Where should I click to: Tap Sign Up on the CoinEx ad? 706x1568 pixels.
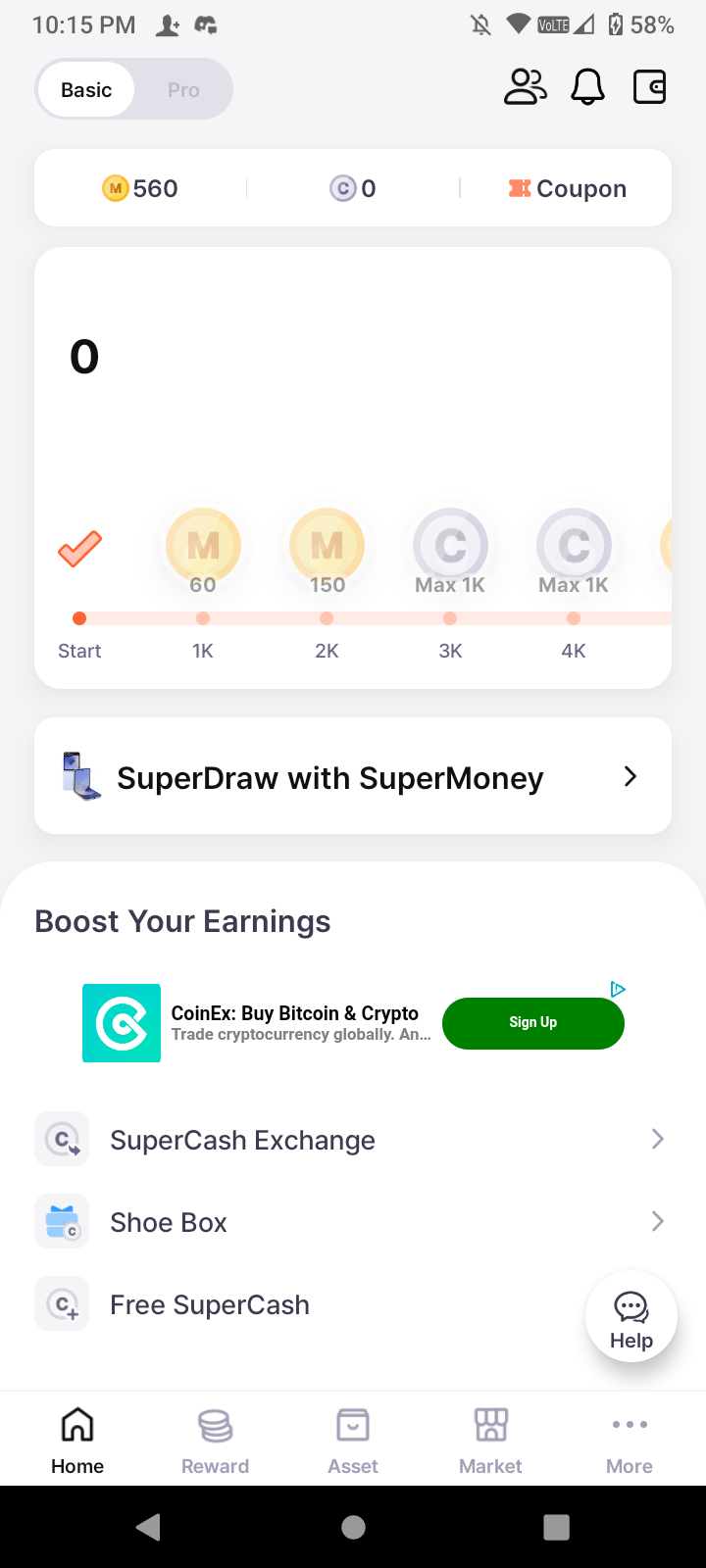pos(532,1022)
